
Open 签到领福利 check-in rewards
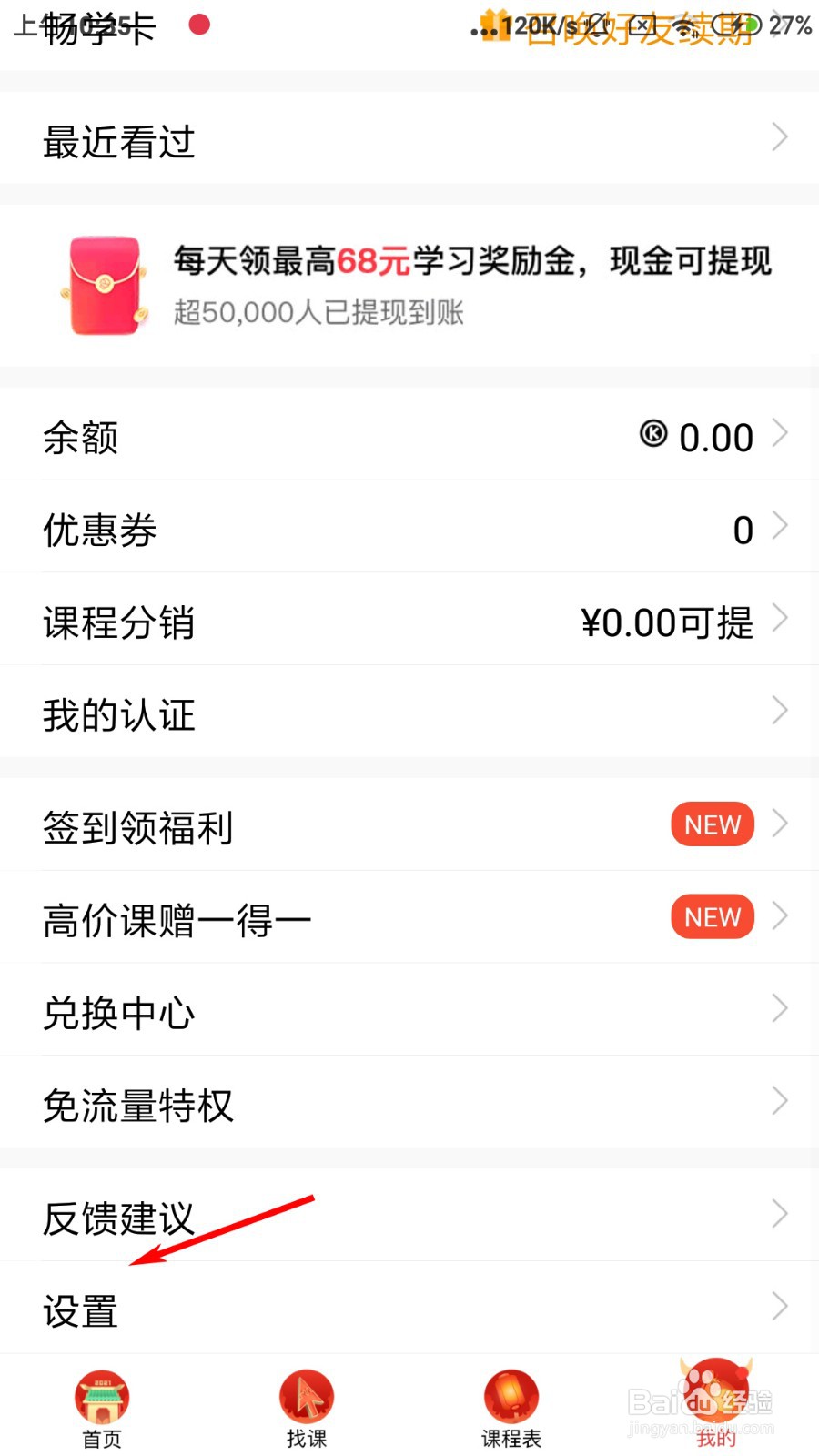409,825
